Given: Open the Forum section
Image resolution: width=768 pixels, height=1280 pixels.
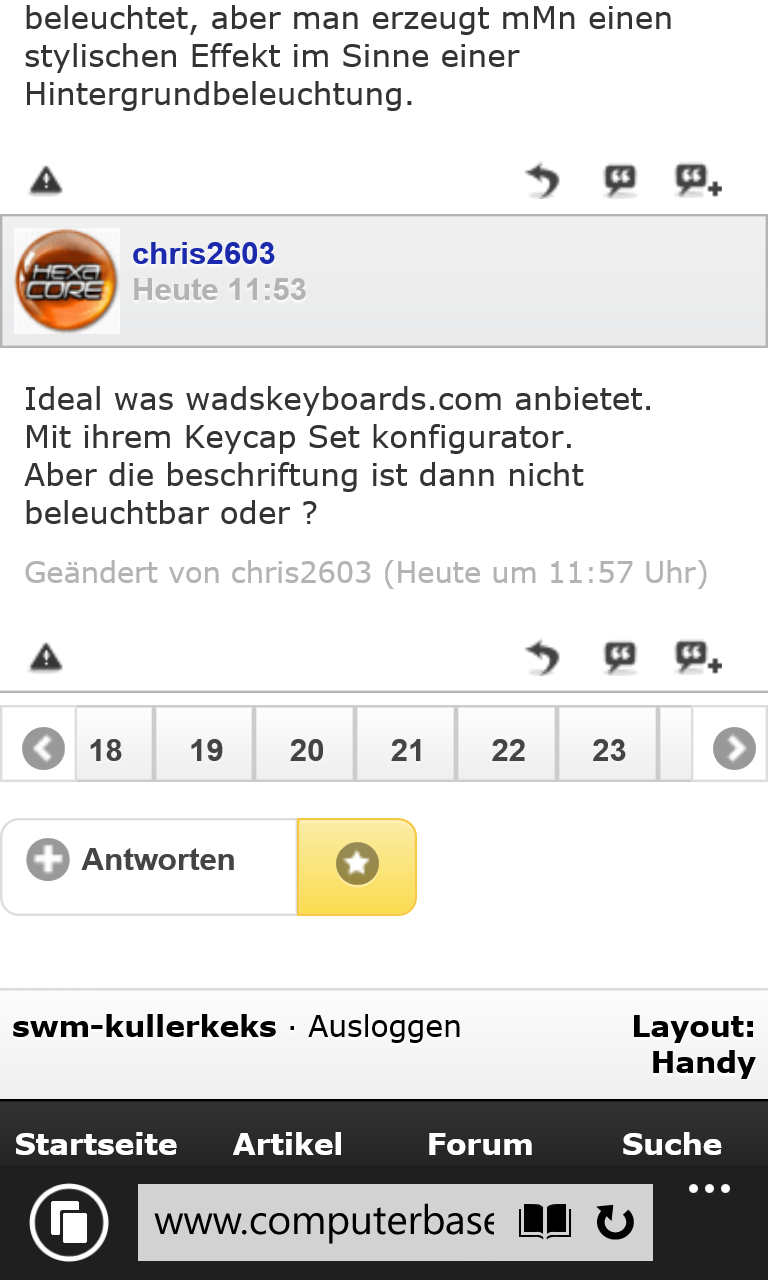Looking at the screenshot, I should [x=480, y=1144].
